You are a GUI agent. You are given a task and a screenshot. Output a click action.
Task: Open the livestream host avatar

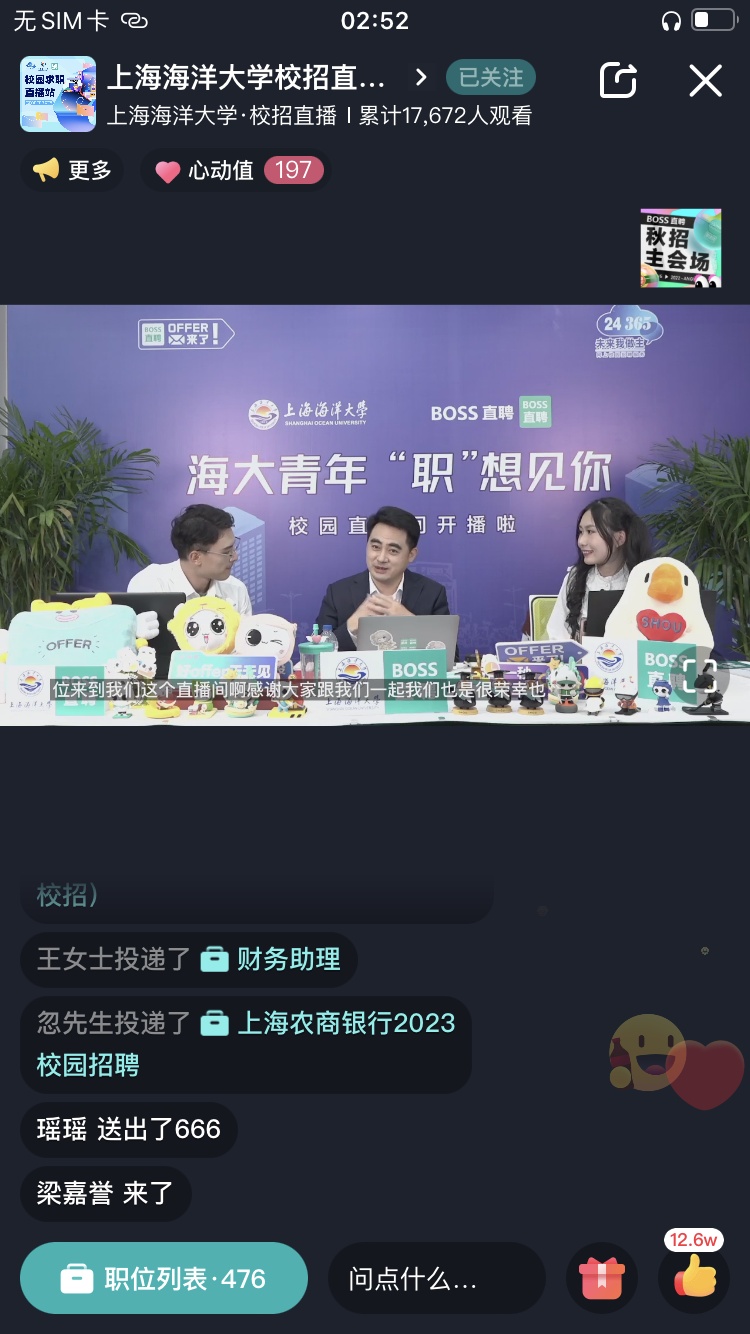(x=58, y=94)
